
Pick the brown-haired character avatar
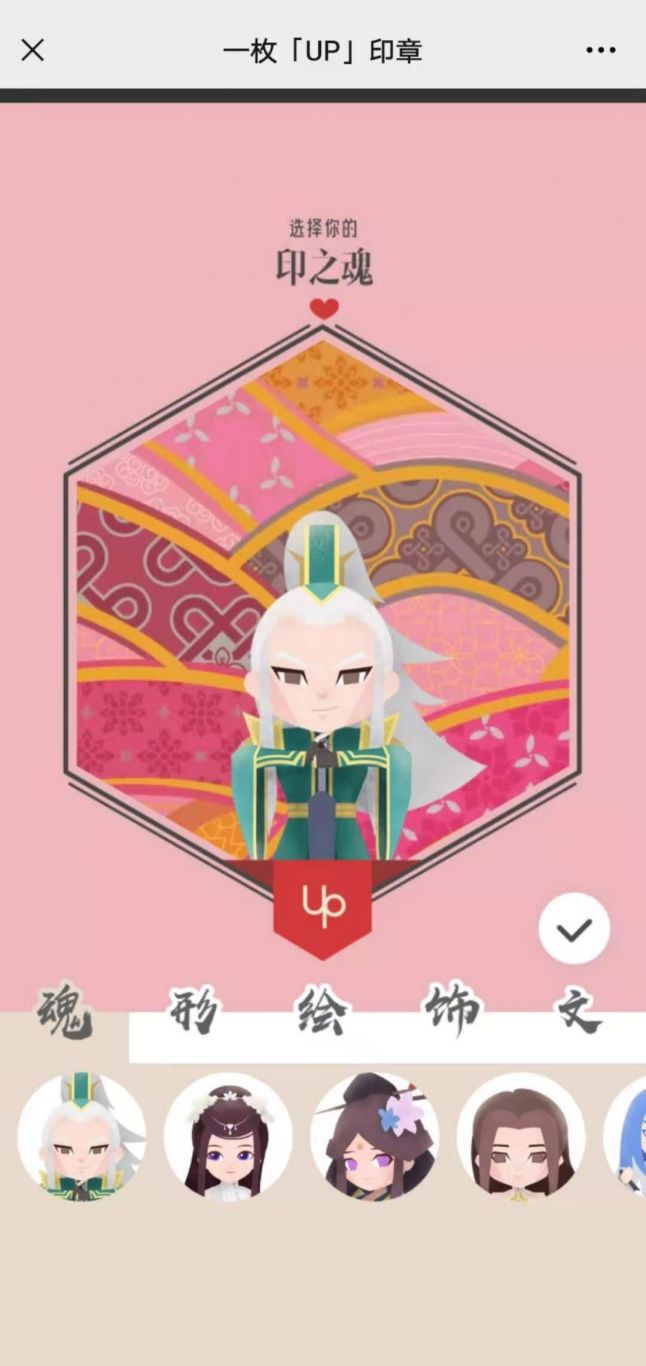521,1137
